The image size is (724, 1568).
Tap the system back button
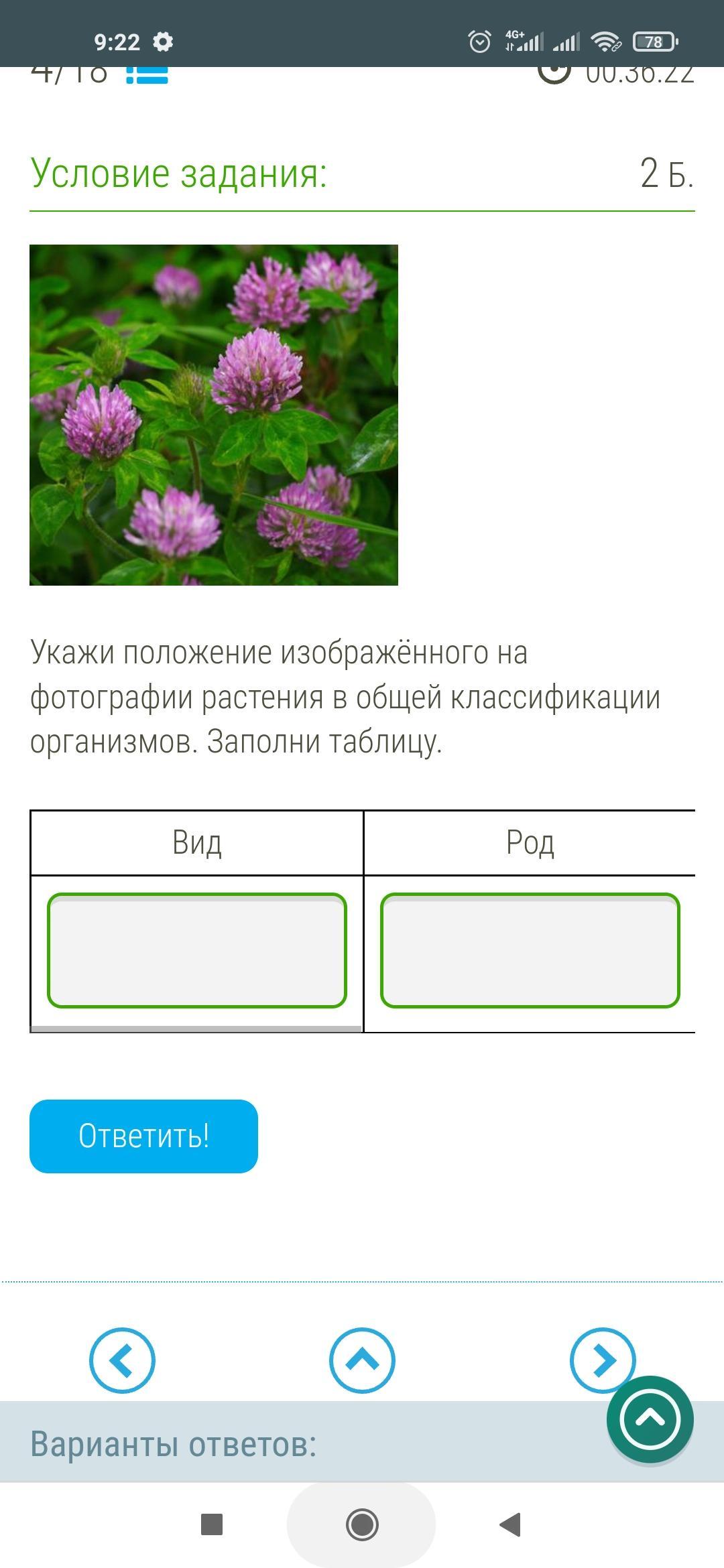pos(511,1524)
